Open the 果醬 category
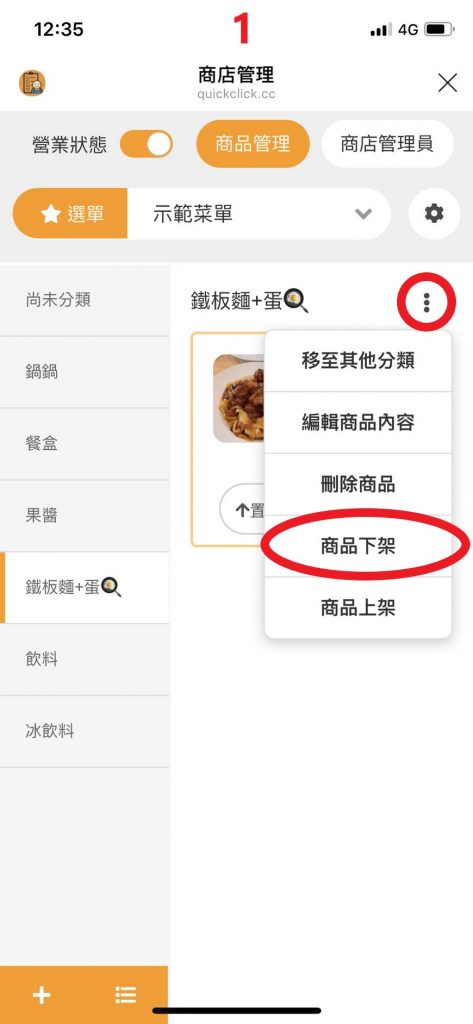Viewport: 473px width, 1024px height. point(85,516)
